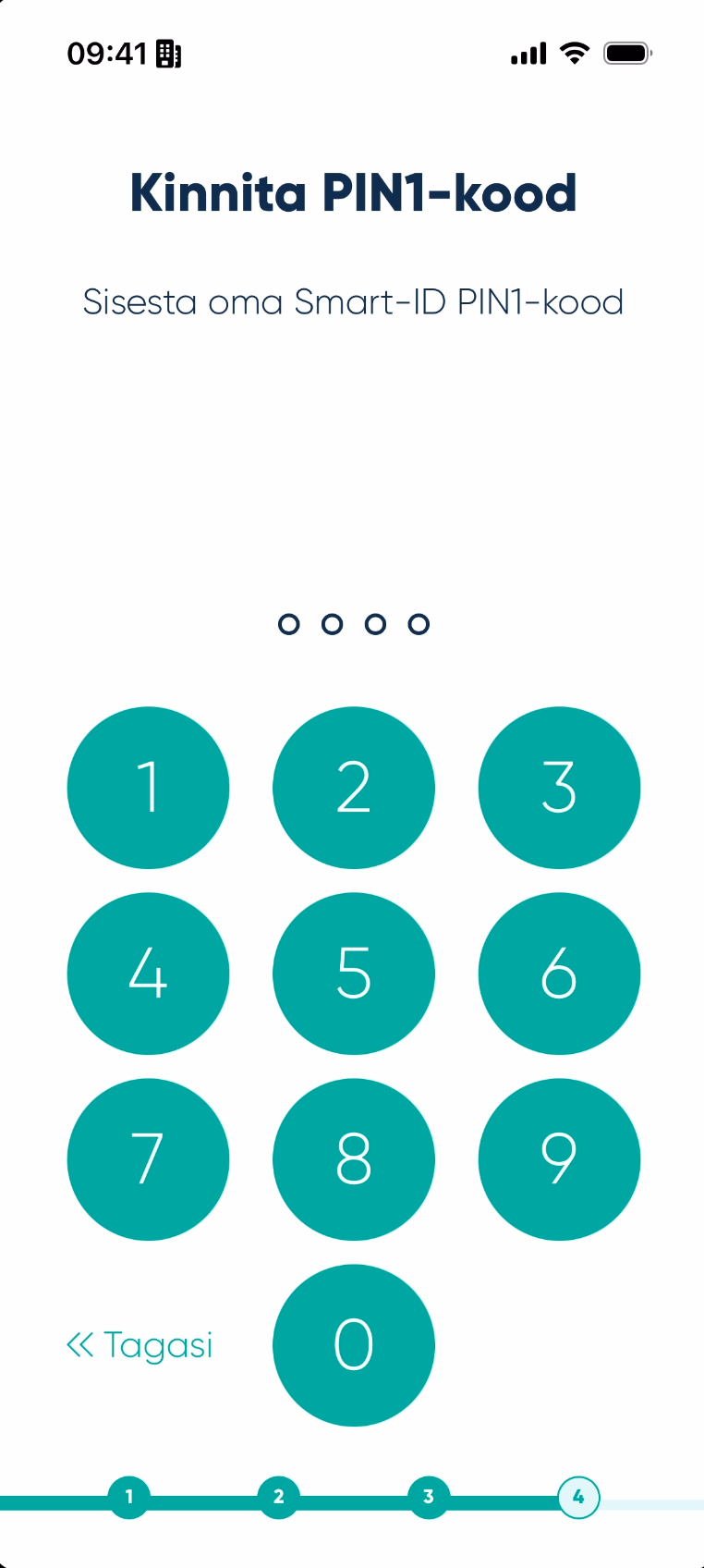
Task: Tap the number 2 key
Action: (354, 788)
